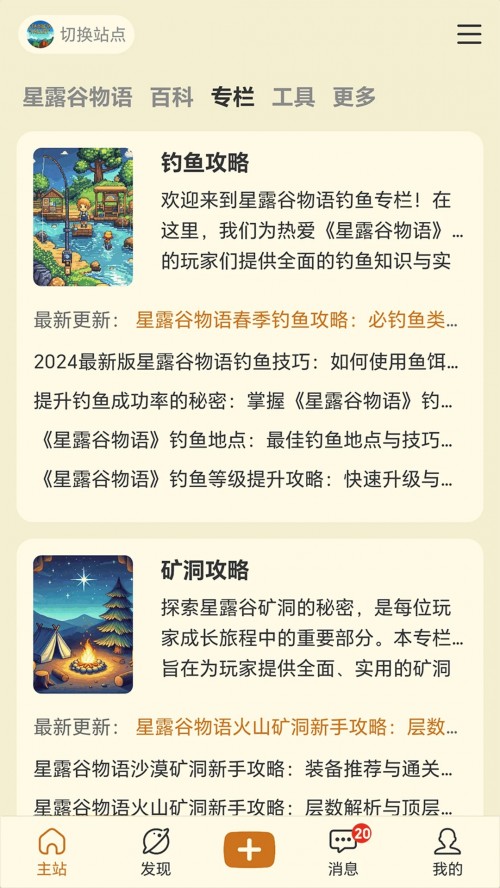Open article 星露谷物语沙漠矿洞新手攻略

243,769
